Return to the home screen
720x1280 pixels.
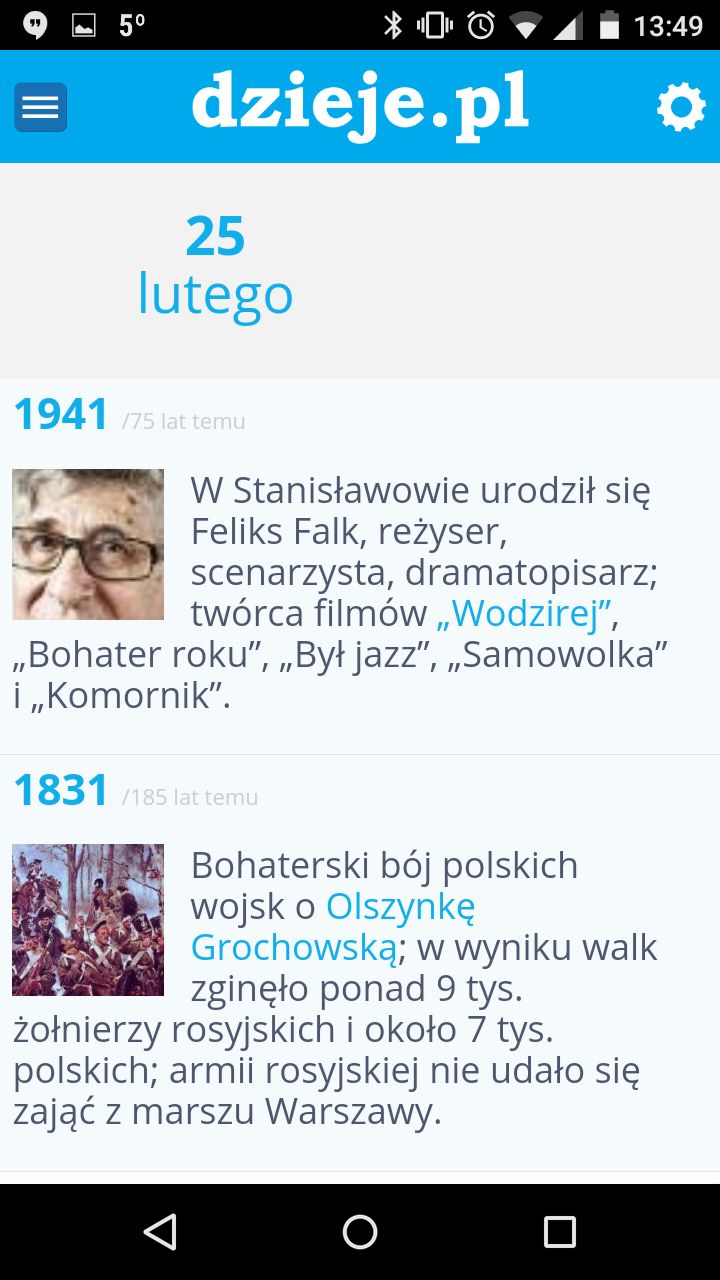click(360, 1232)
